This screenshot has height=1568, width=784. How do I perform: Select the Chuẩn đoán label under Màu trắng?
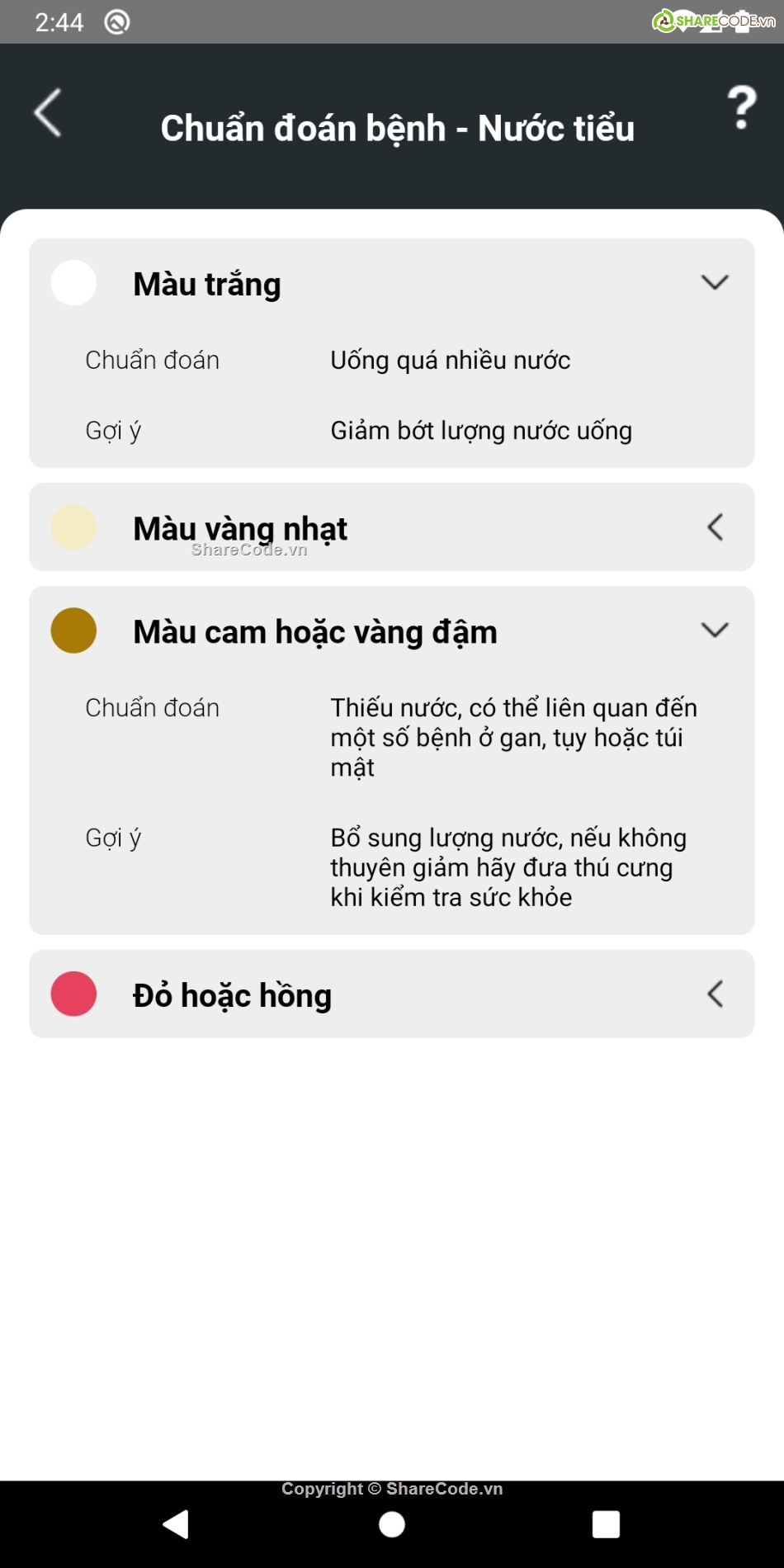pos(151,360)
